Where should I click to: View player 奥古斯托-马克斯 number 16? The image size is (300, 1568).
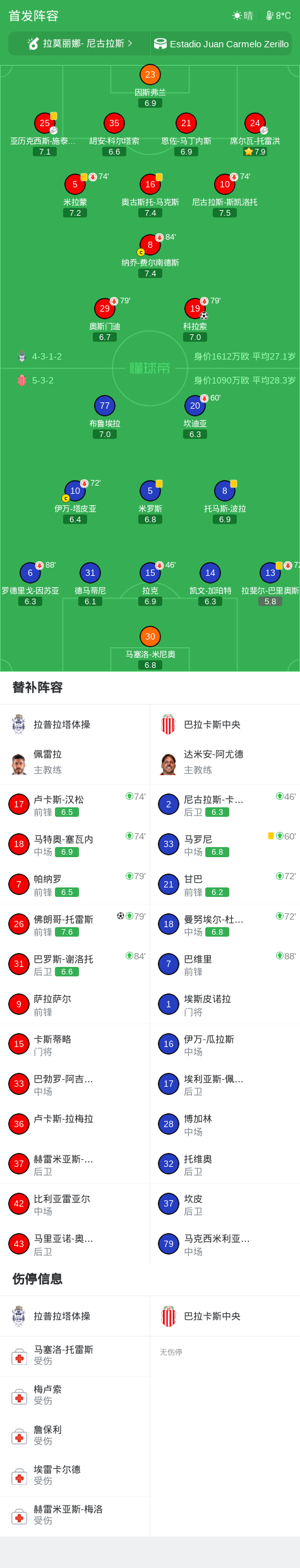point(150,196)
